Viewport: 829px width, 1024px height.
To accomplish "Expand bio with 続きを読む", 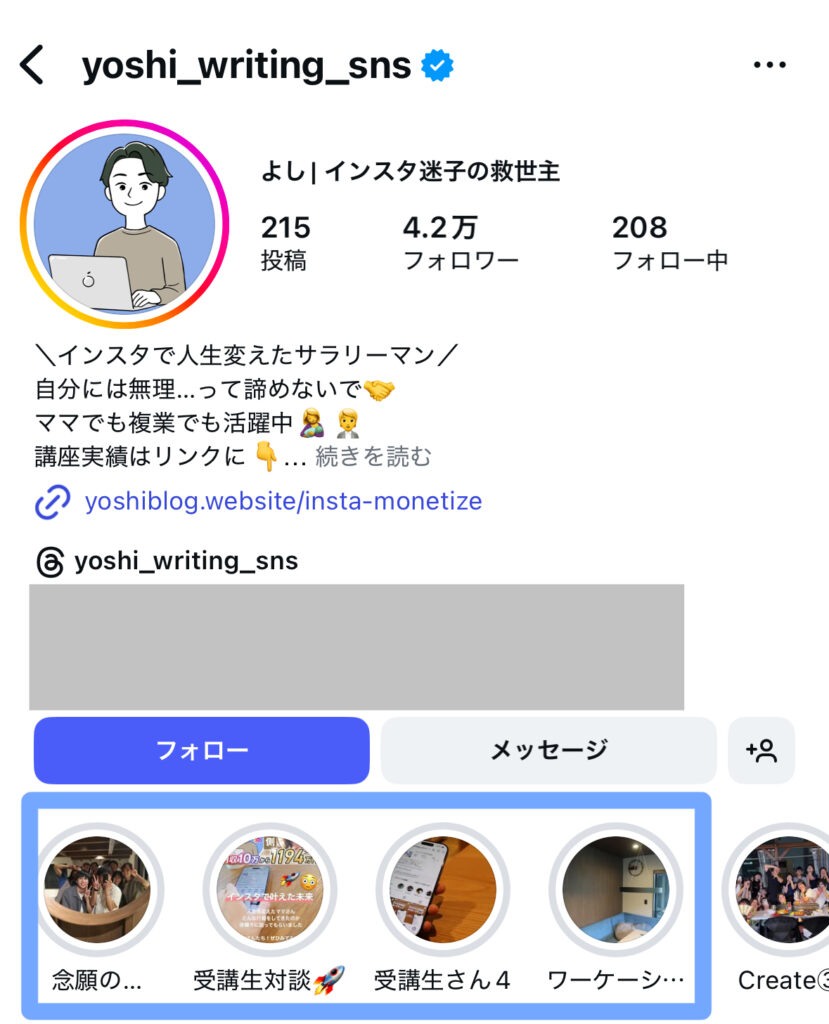I will point(374,457).
